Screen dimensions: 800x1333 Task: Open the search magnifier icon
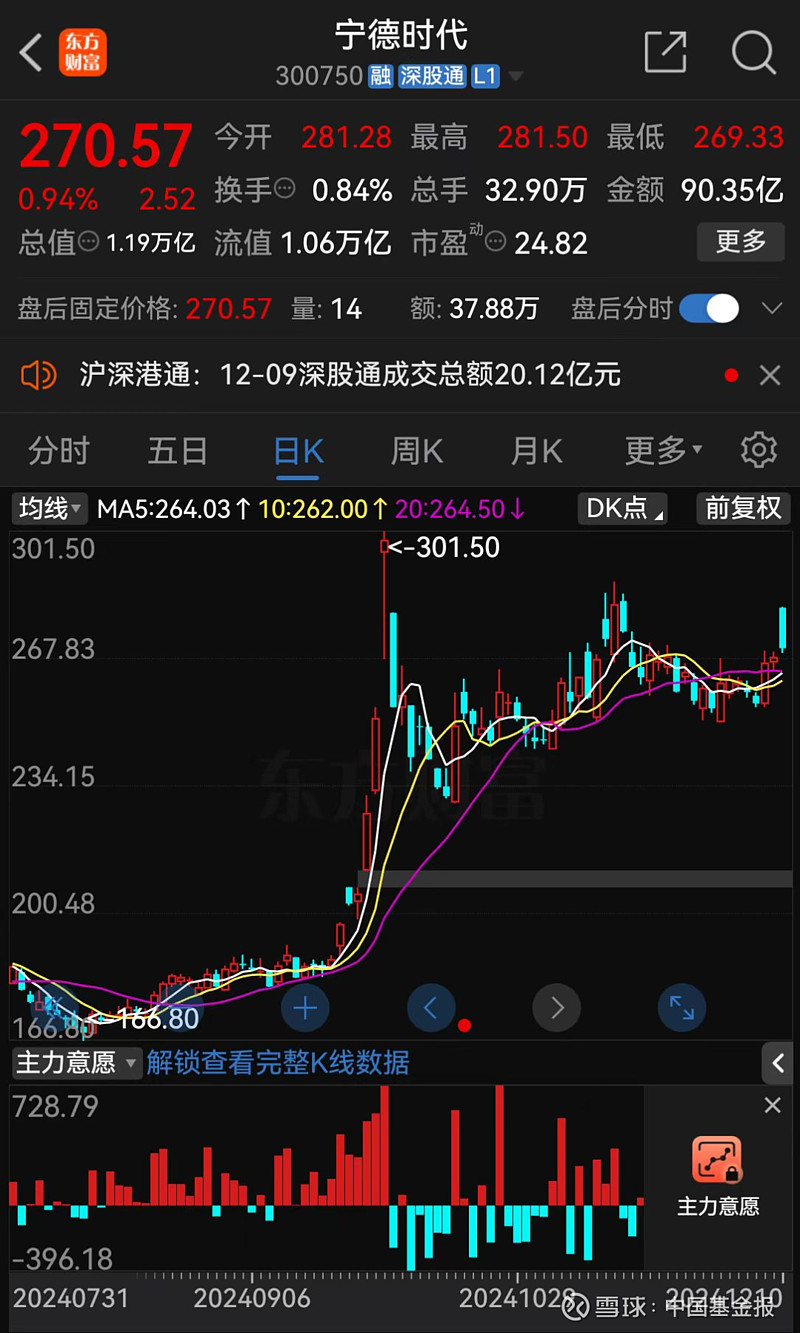point(752,52)
